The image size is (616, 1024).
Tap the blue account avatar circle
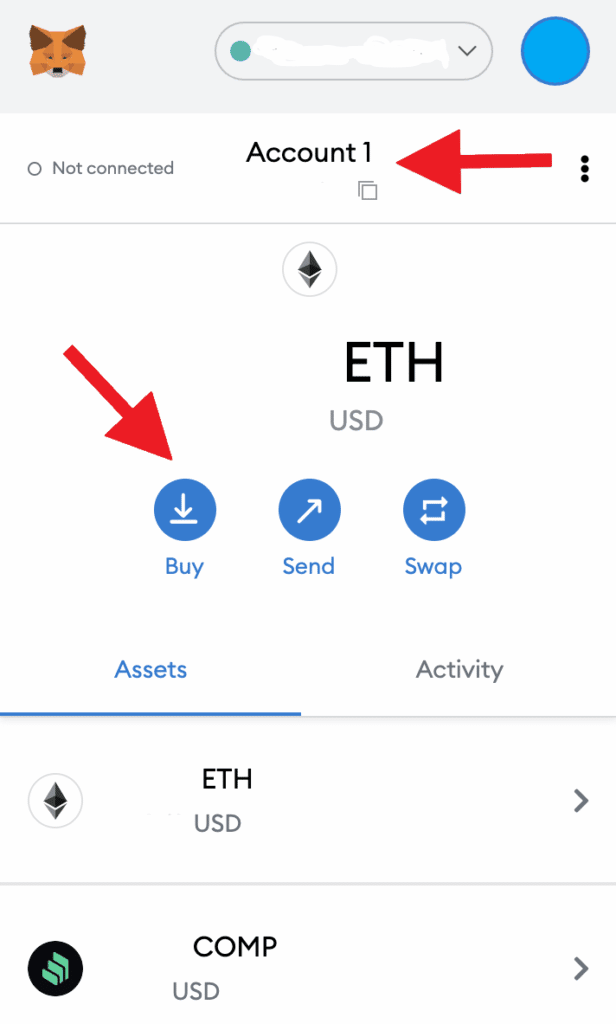click(x=555, y=51)
